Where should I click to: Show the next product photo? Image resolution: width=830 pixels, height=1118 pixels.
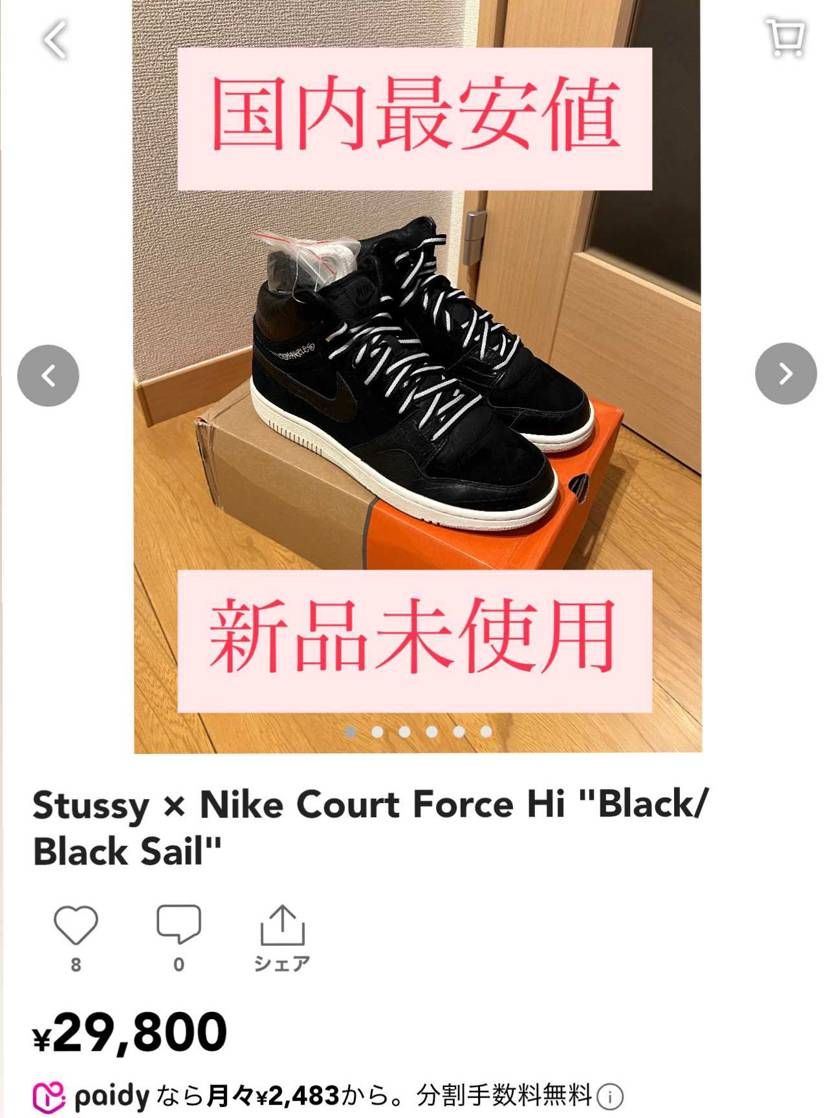785,374
